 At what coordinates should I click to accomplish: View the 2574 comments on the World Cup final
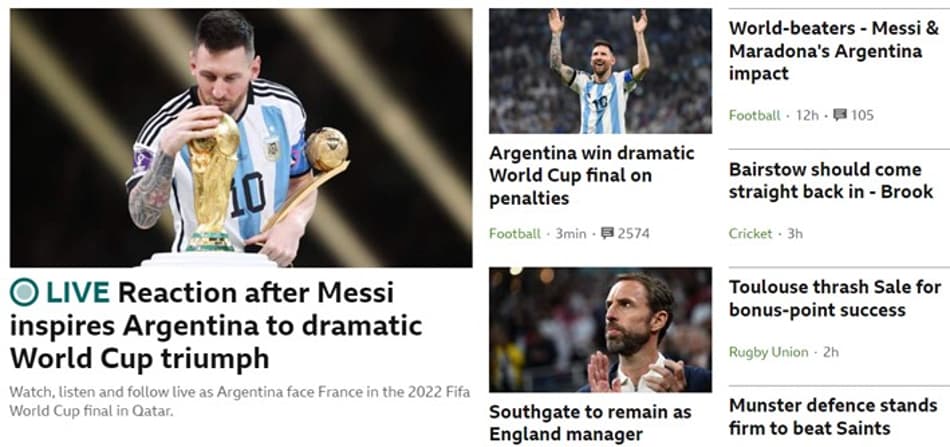tap(625, 234)
